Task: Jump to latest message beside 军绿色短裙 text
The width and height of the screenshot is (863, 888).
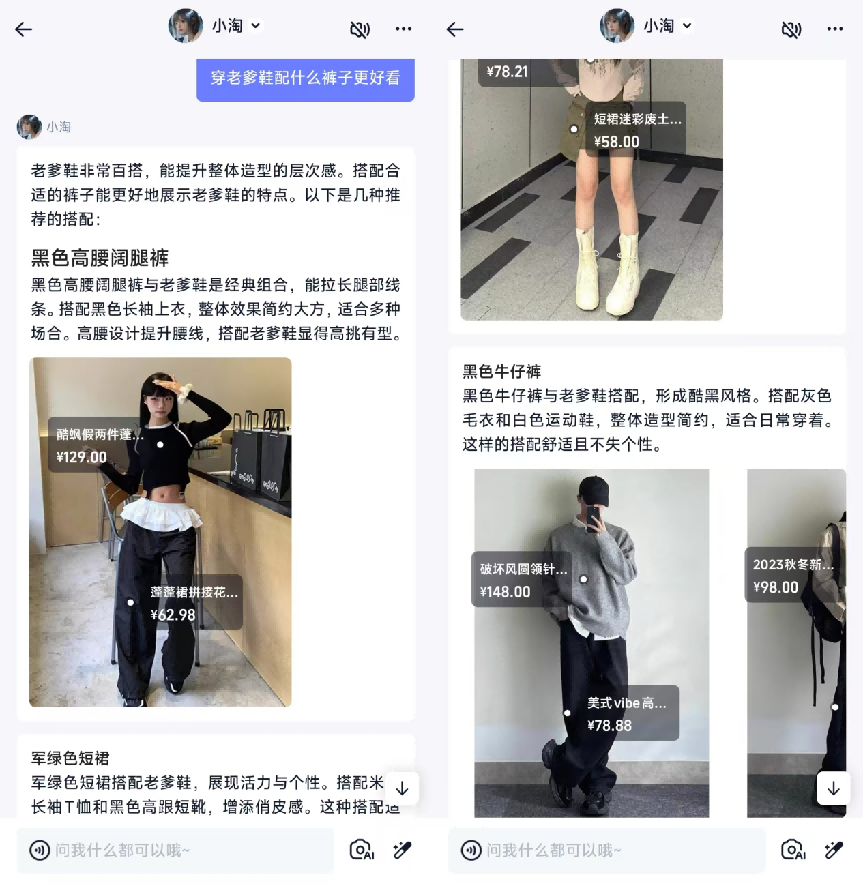Action: click(402, 788)
